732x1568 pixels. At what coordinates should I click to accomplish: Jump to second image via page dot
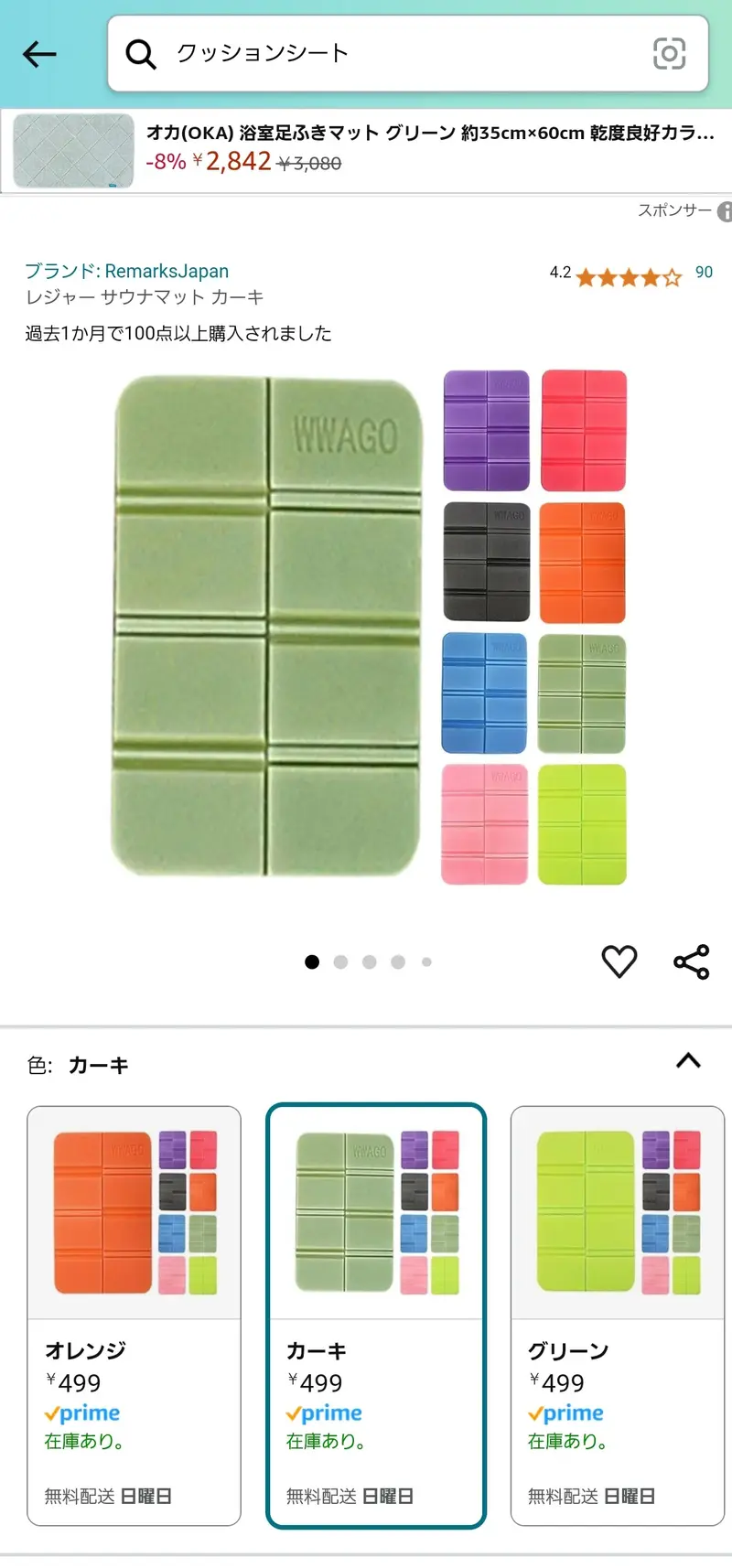(x=340, y=962)
